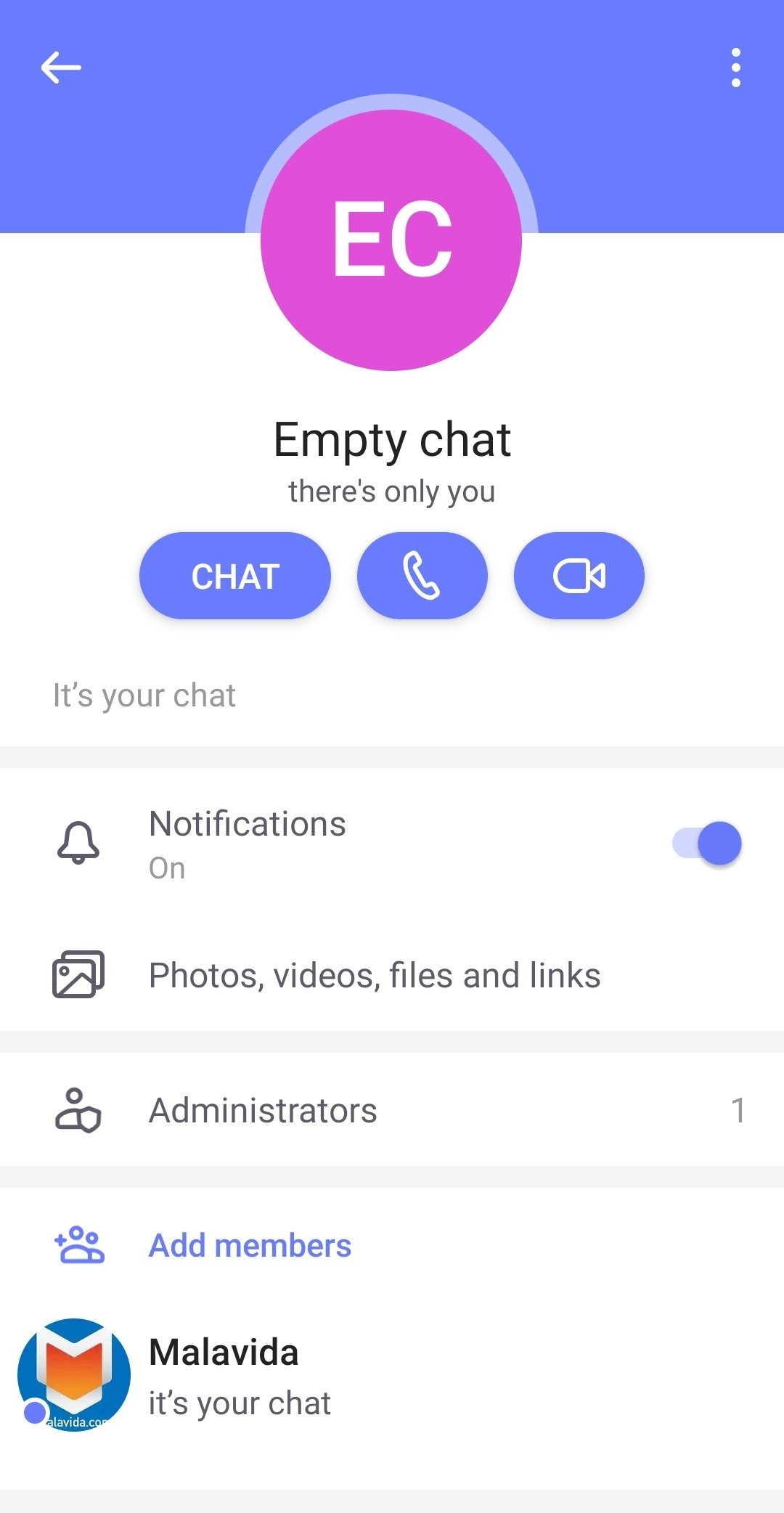
Task: Open Photos, videos, files and links
Action: 392,975
